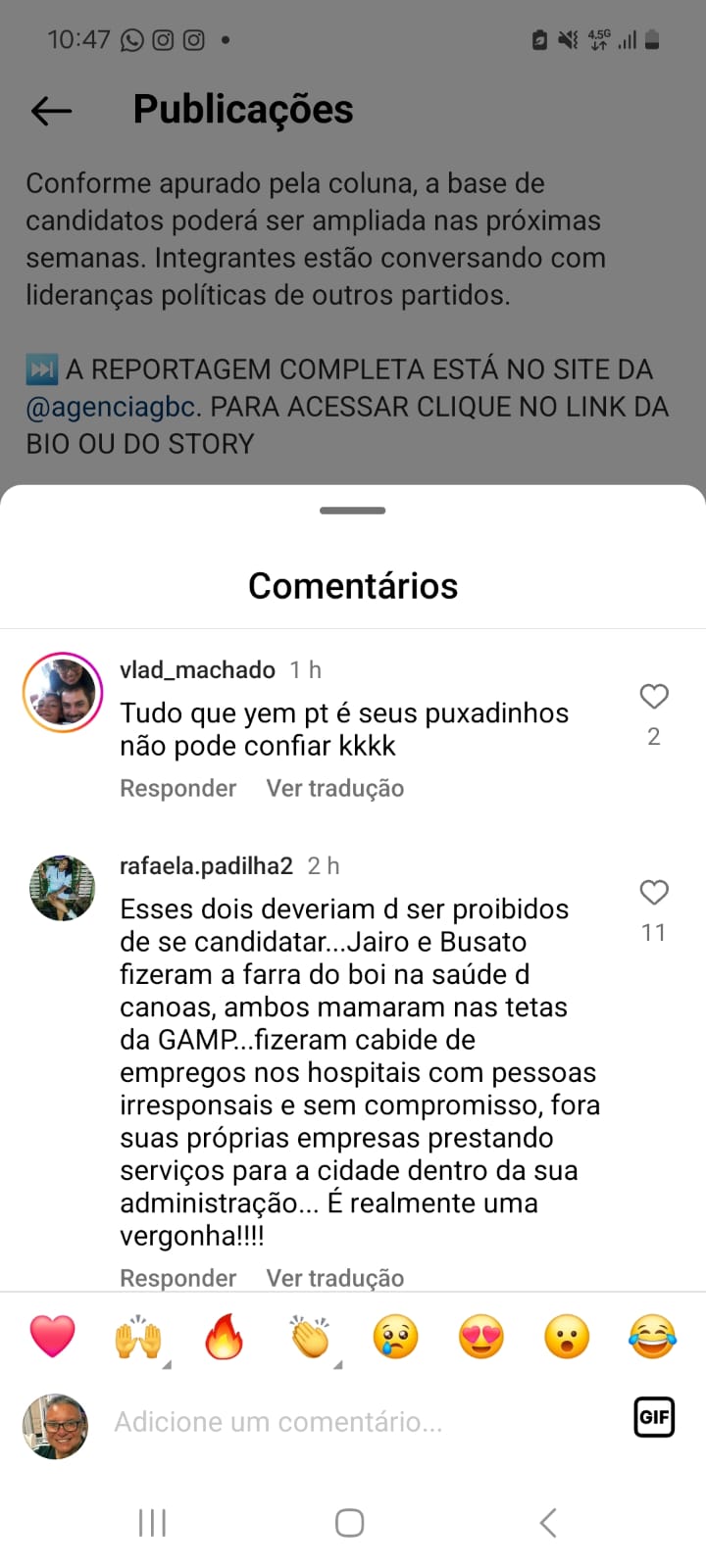This screenshot has width=706, height=1568.
Task: Open the GIF picker
Action: (x=653, y=1417)
